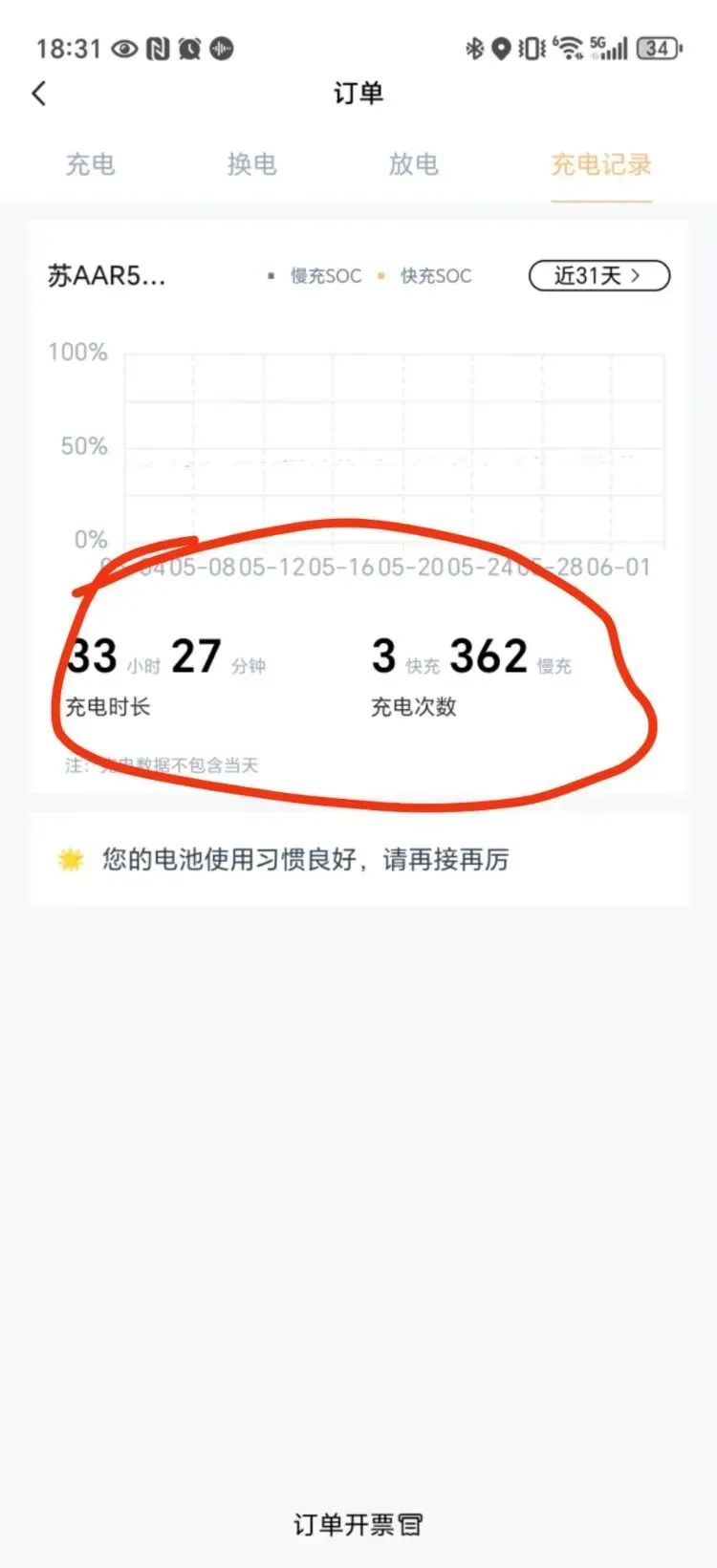Go back from the 订单 page

pos(39,94)
